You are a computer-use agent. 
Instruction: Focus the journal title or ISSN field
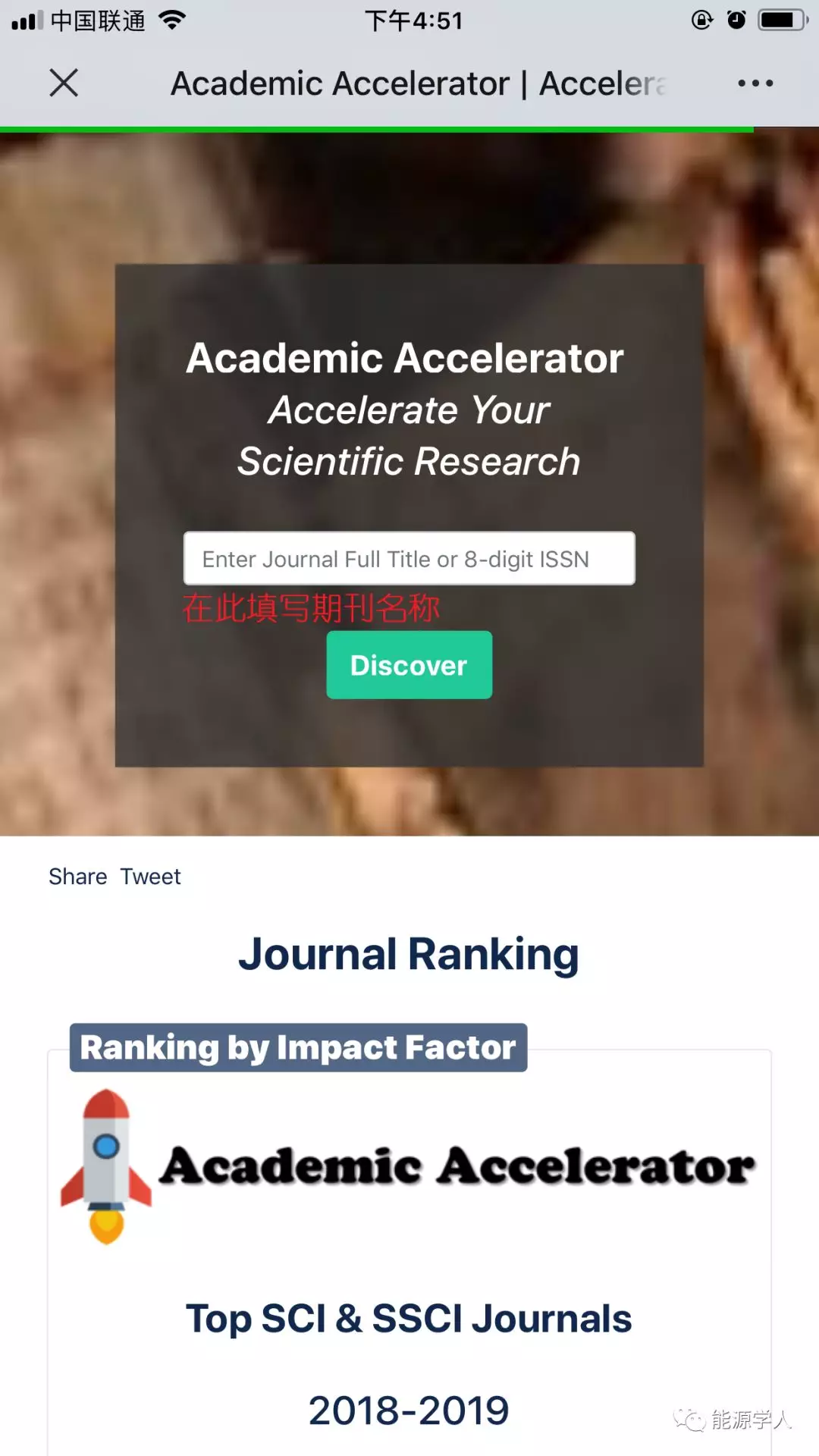(409, 559)
